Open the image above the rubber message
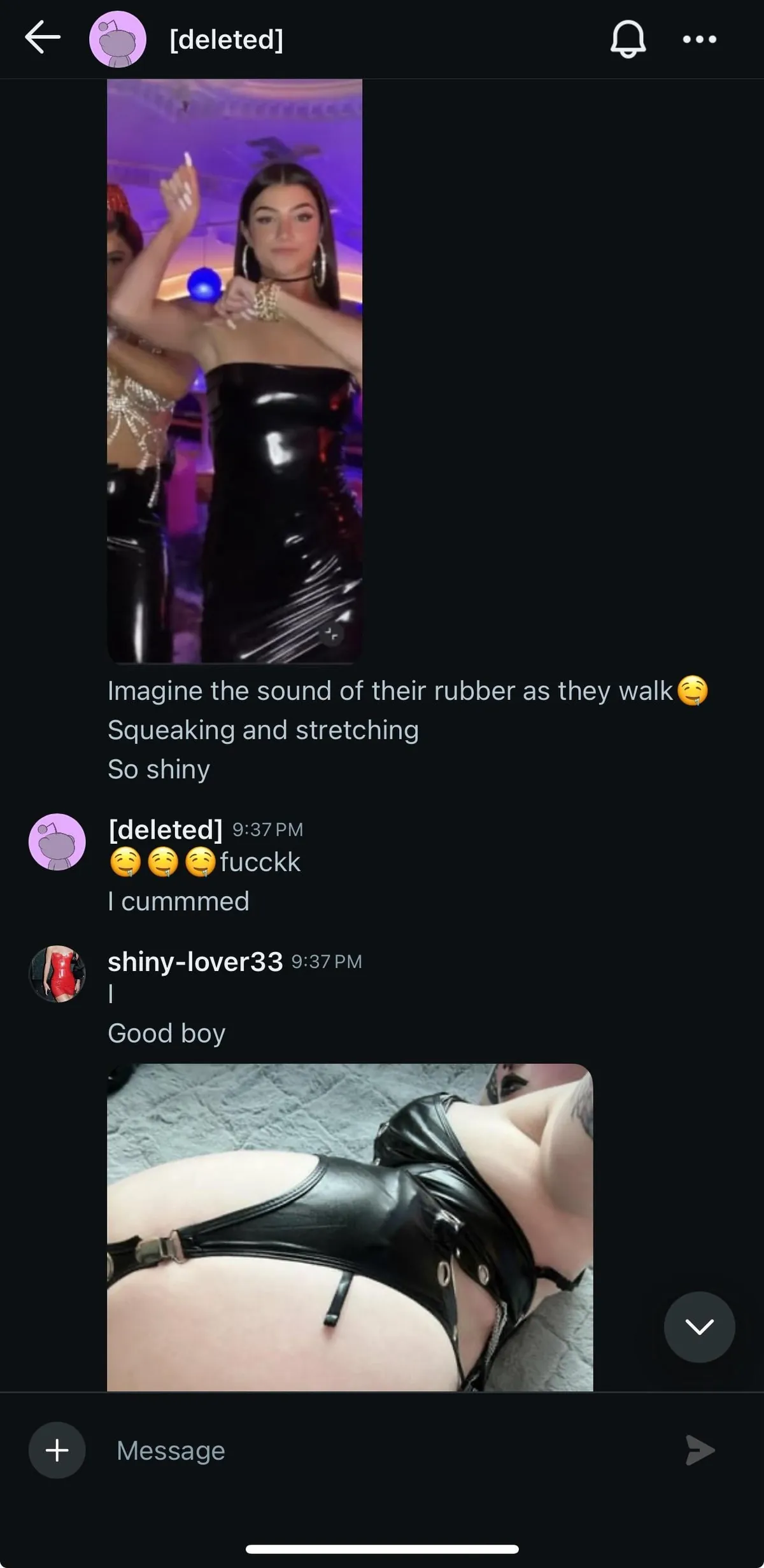Viewport: 764px width, 1568px height. 234,370
